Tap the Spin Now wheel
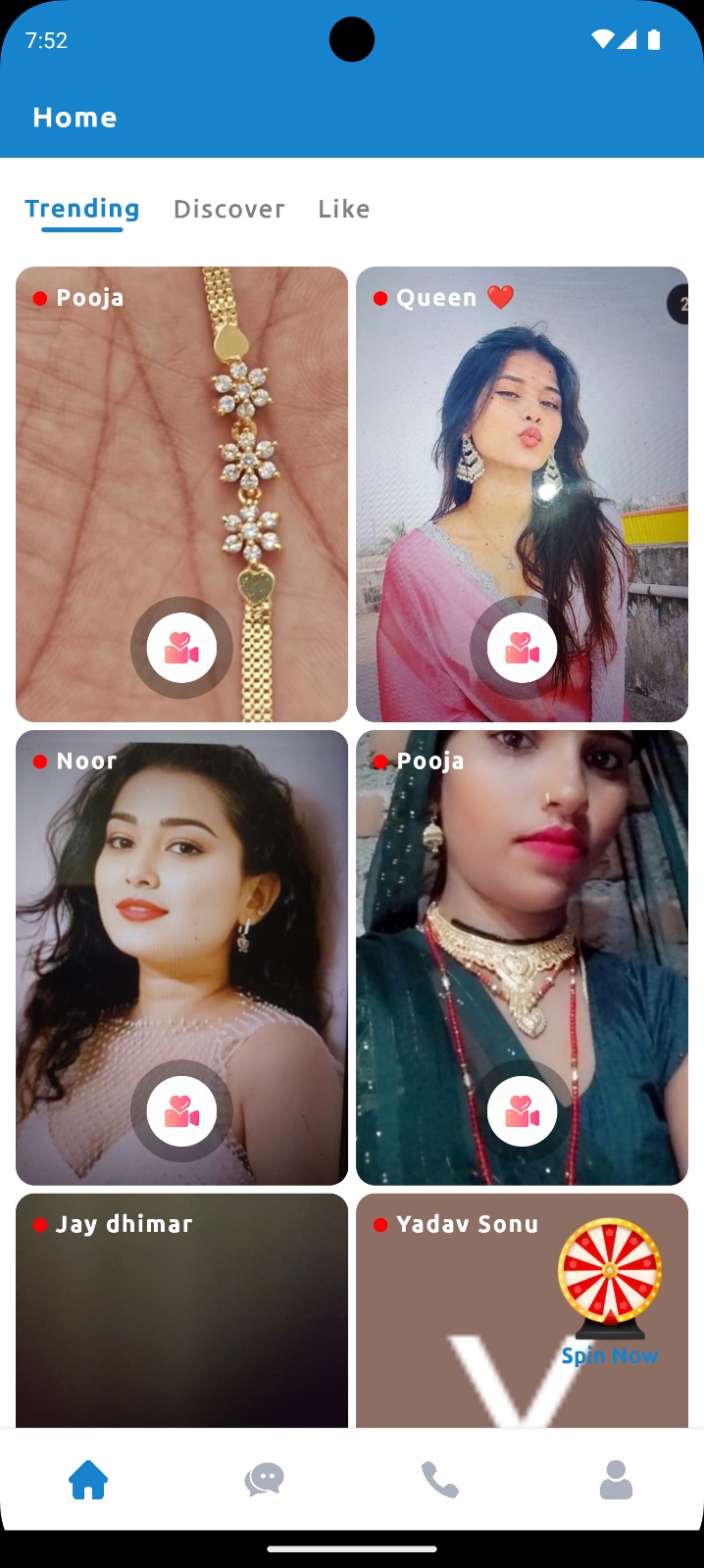Image resolution: width=704 pixels, height=1568 pixels. click(x=609, y=1284)
